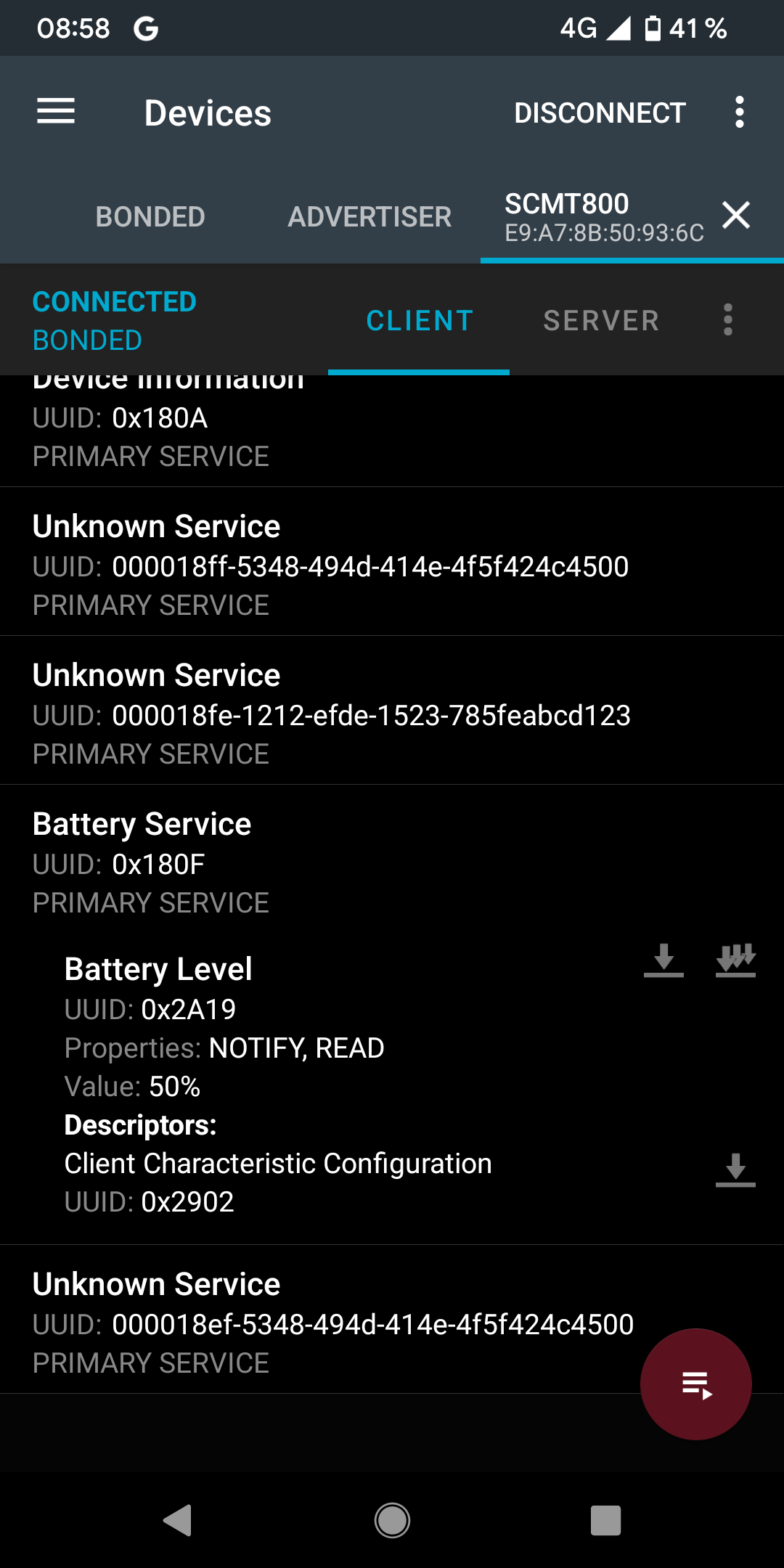This screenshot has width=784, height=1568.
Task: Open the connection options three-dot menu
Action: (x=727, y=320)
